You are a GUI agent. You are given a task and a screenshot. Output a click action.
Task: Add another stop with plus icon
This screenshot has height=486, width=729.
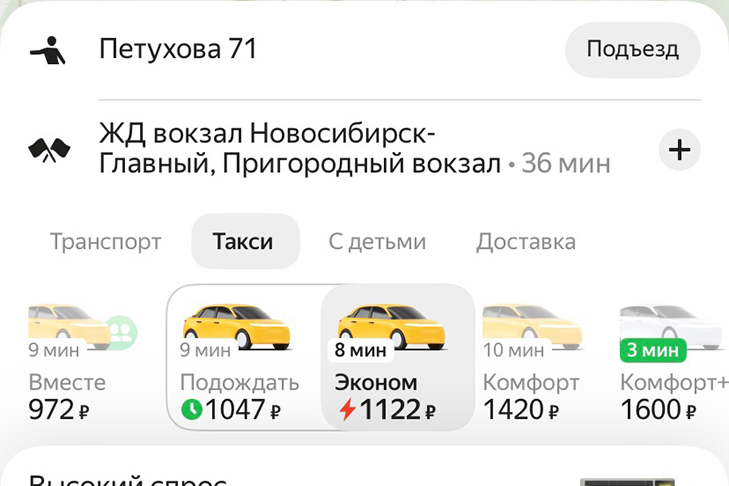[679, 150]
